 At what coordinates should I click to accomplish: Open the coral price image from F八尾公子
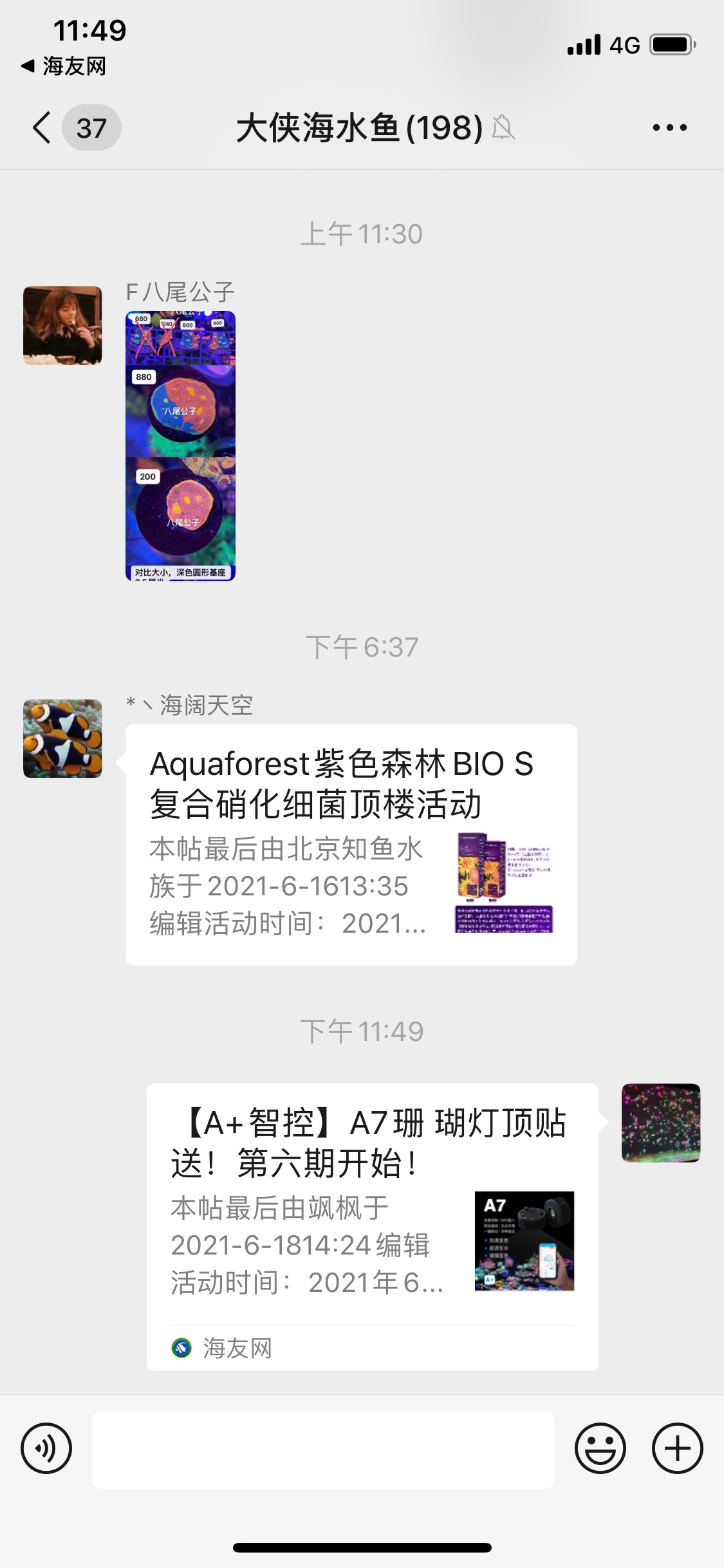click(180, 445)
